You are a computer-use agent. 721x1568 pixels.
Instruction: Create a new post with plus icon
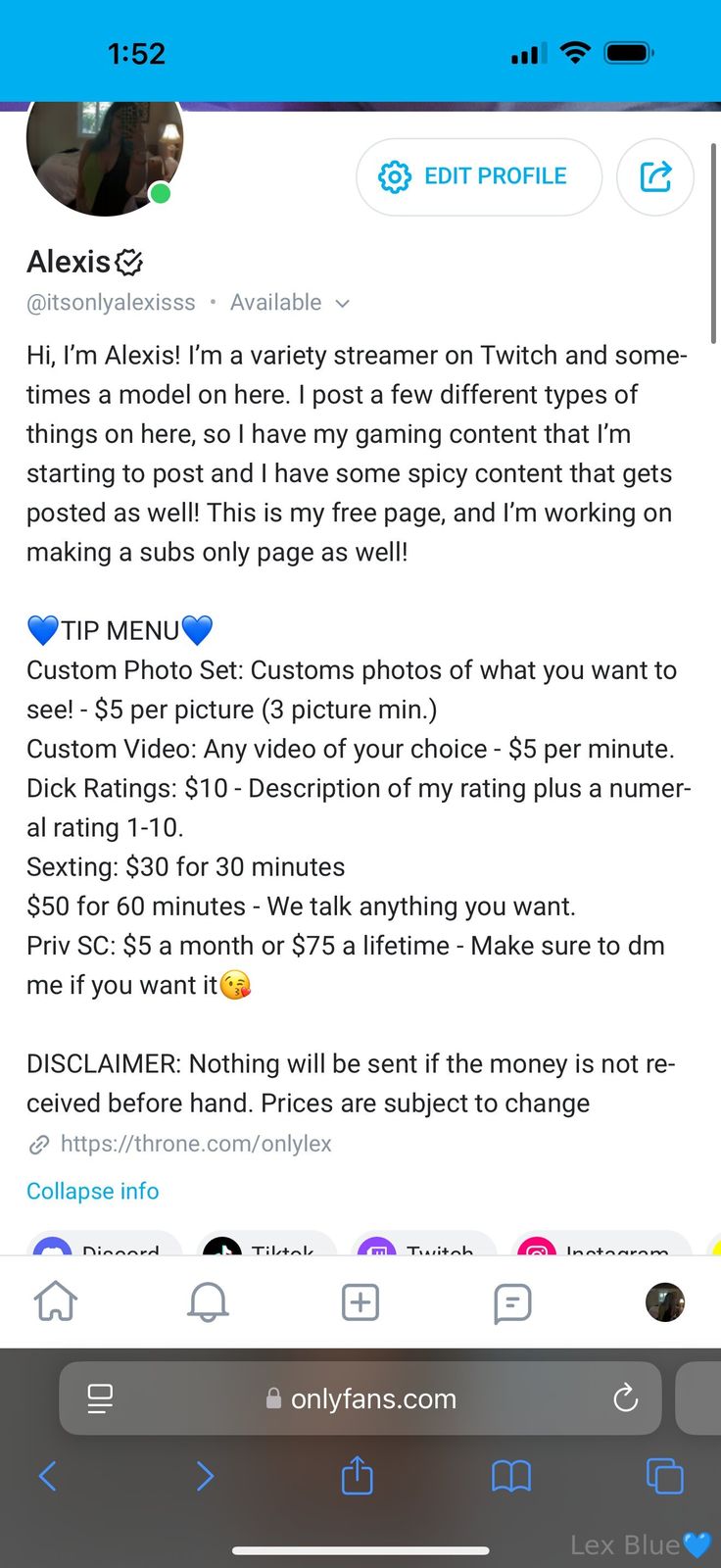pyautogui.click(x=360, y=1302)
